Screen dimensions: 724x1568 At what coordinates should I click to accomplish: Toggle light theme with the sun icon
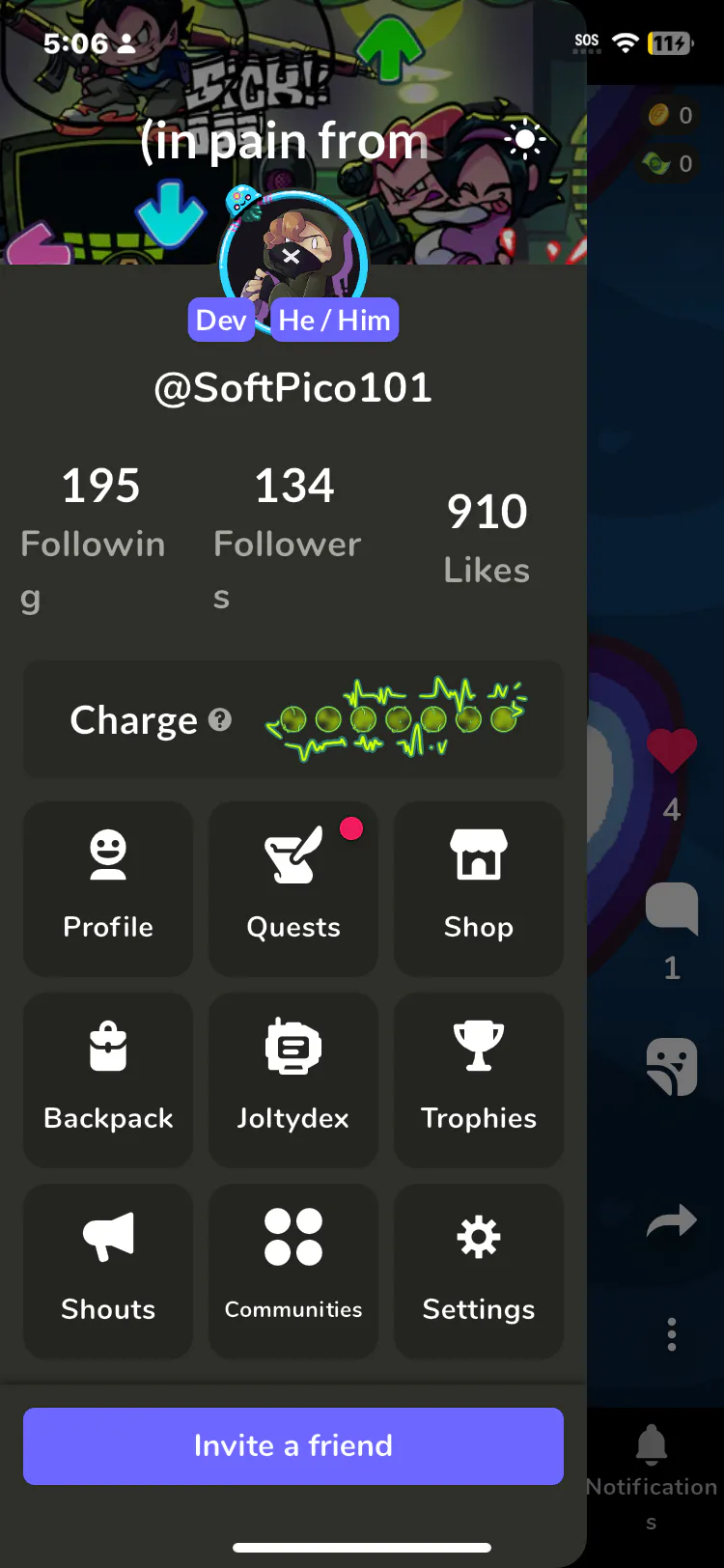[x=524, y=141]
